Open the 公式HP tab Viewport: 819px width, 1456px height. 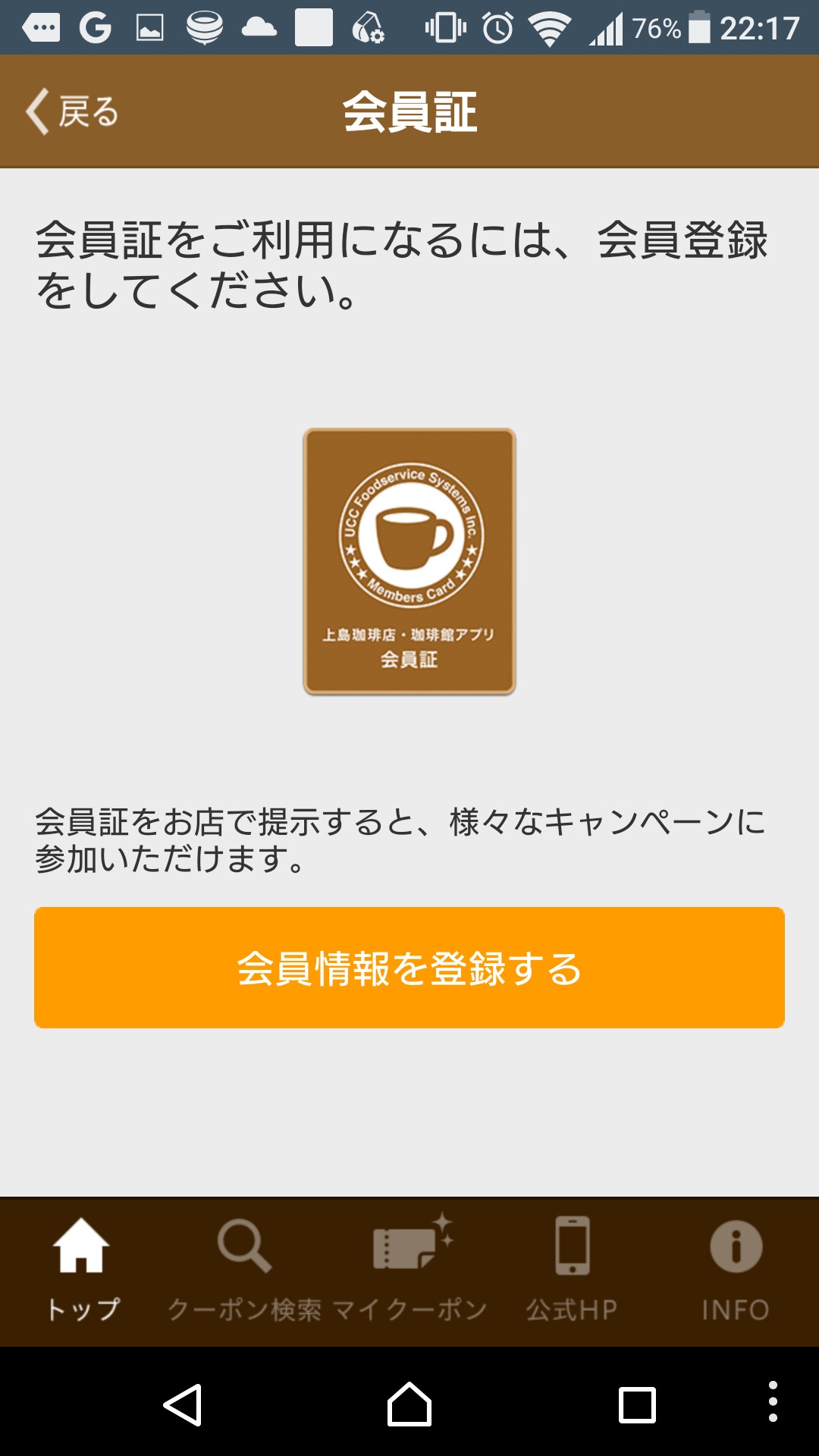(573, 1269)
